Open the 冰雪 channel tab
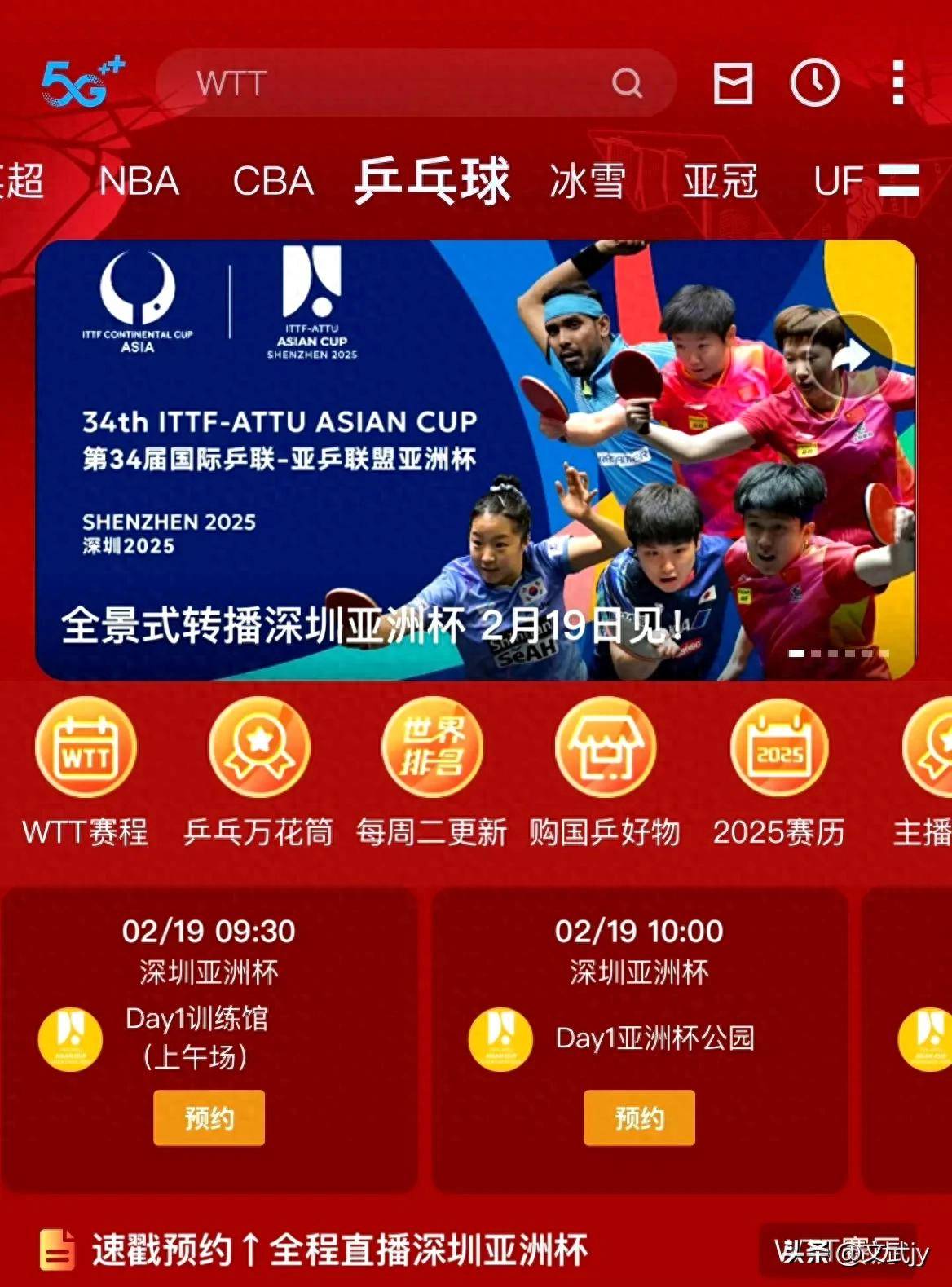 (x=586, y=183)
